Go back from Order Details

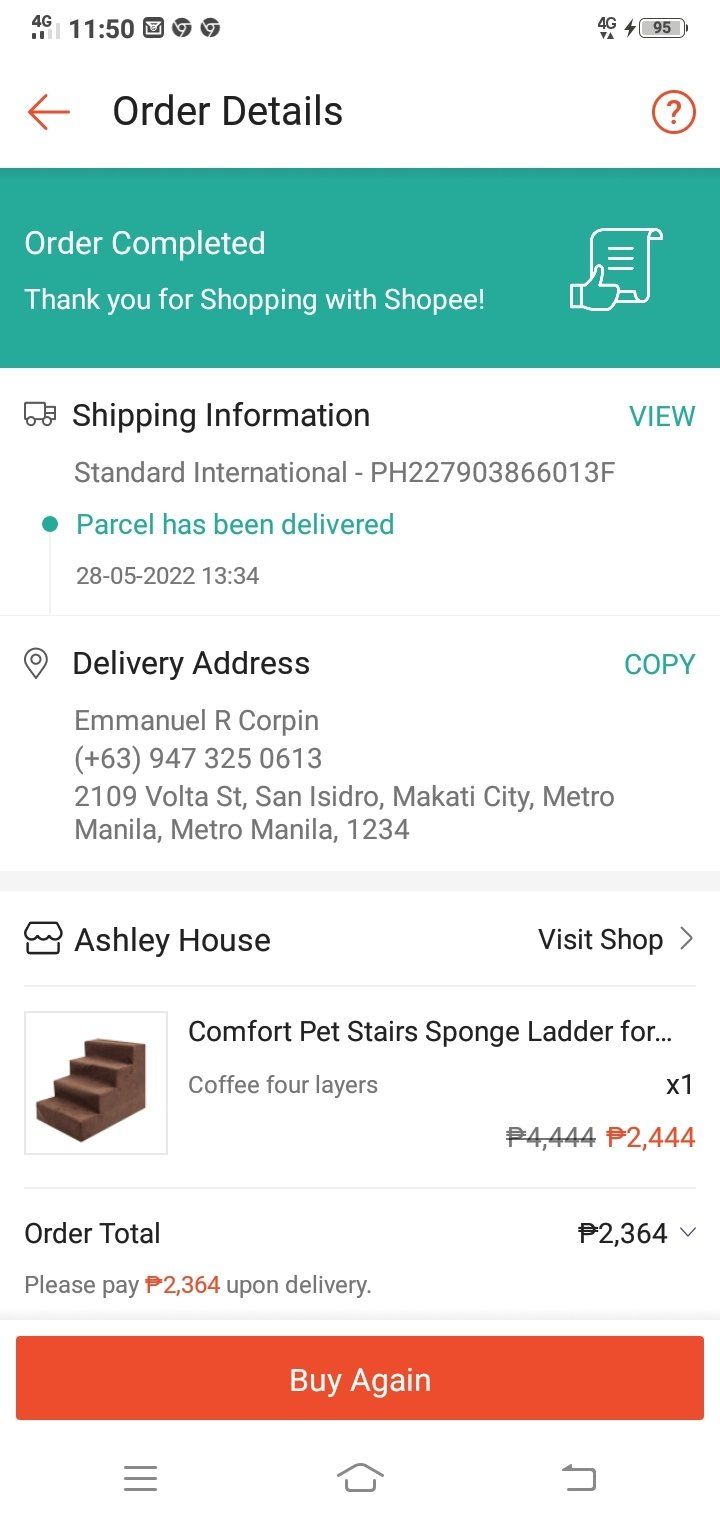pyautogui.click(x=48, y=112)
